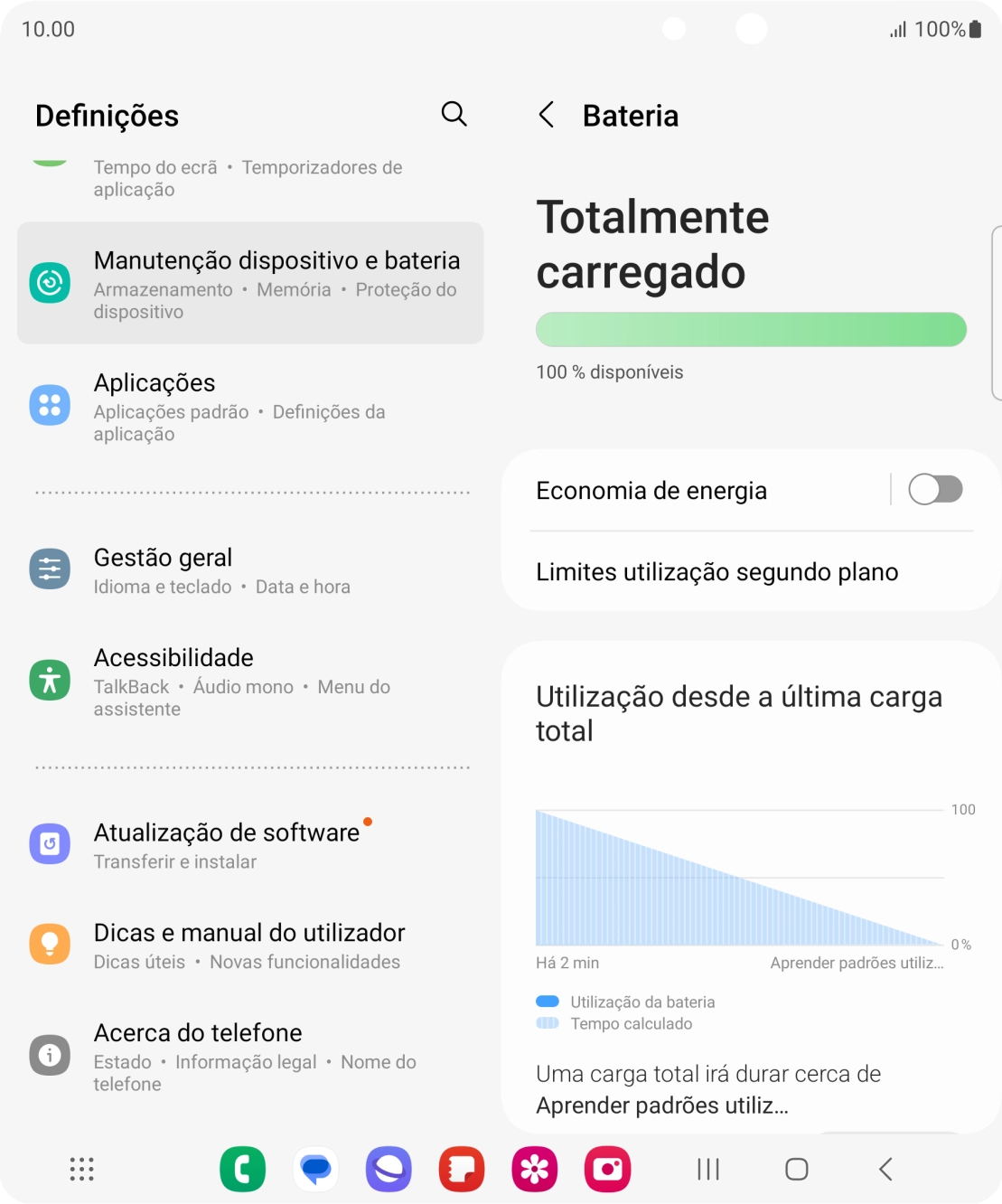The image size is (1002, 1204).
Task: Open Atualização de software icon
Action: click(x=51, y=843)
